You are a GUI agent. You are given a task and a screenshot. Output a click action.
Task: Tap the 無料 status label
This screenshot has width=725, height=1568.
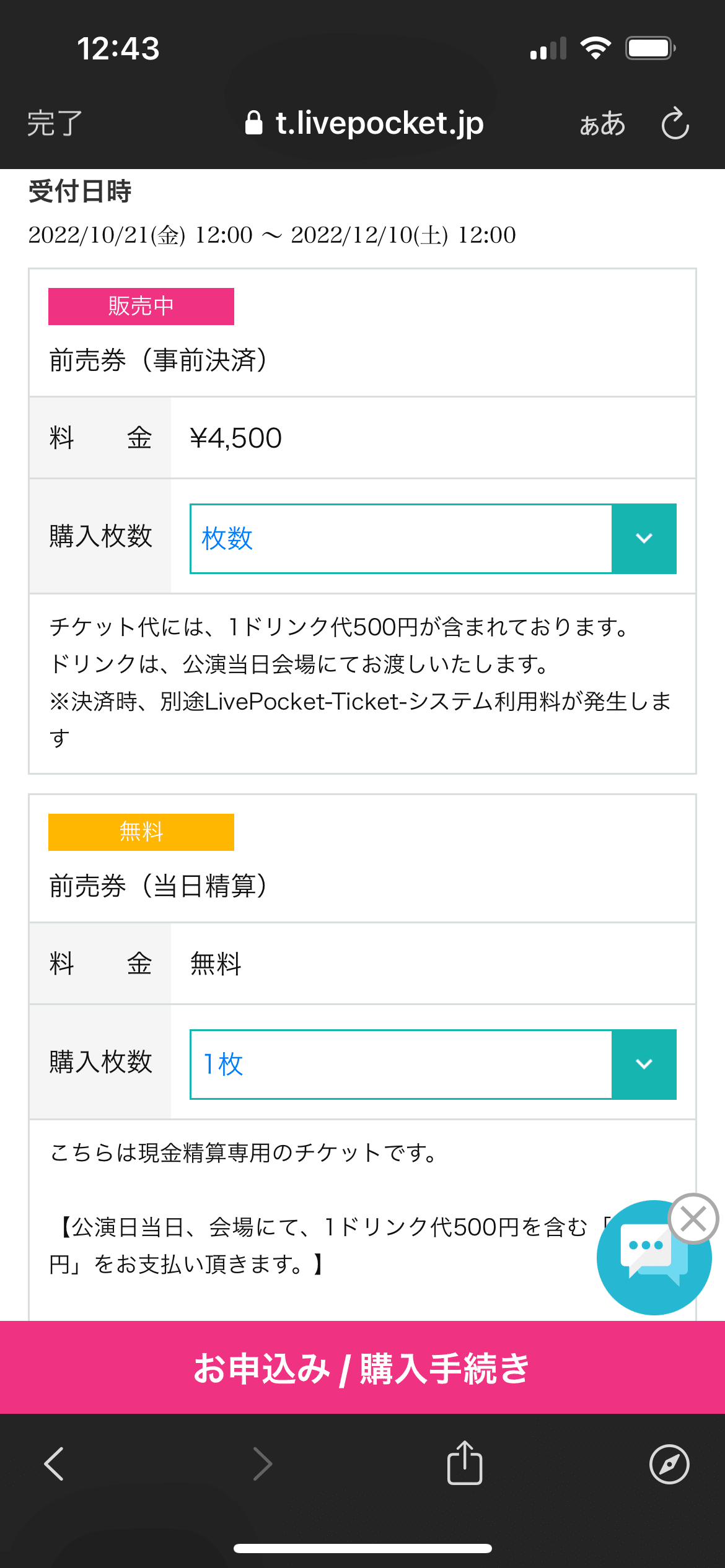point(141,832)
